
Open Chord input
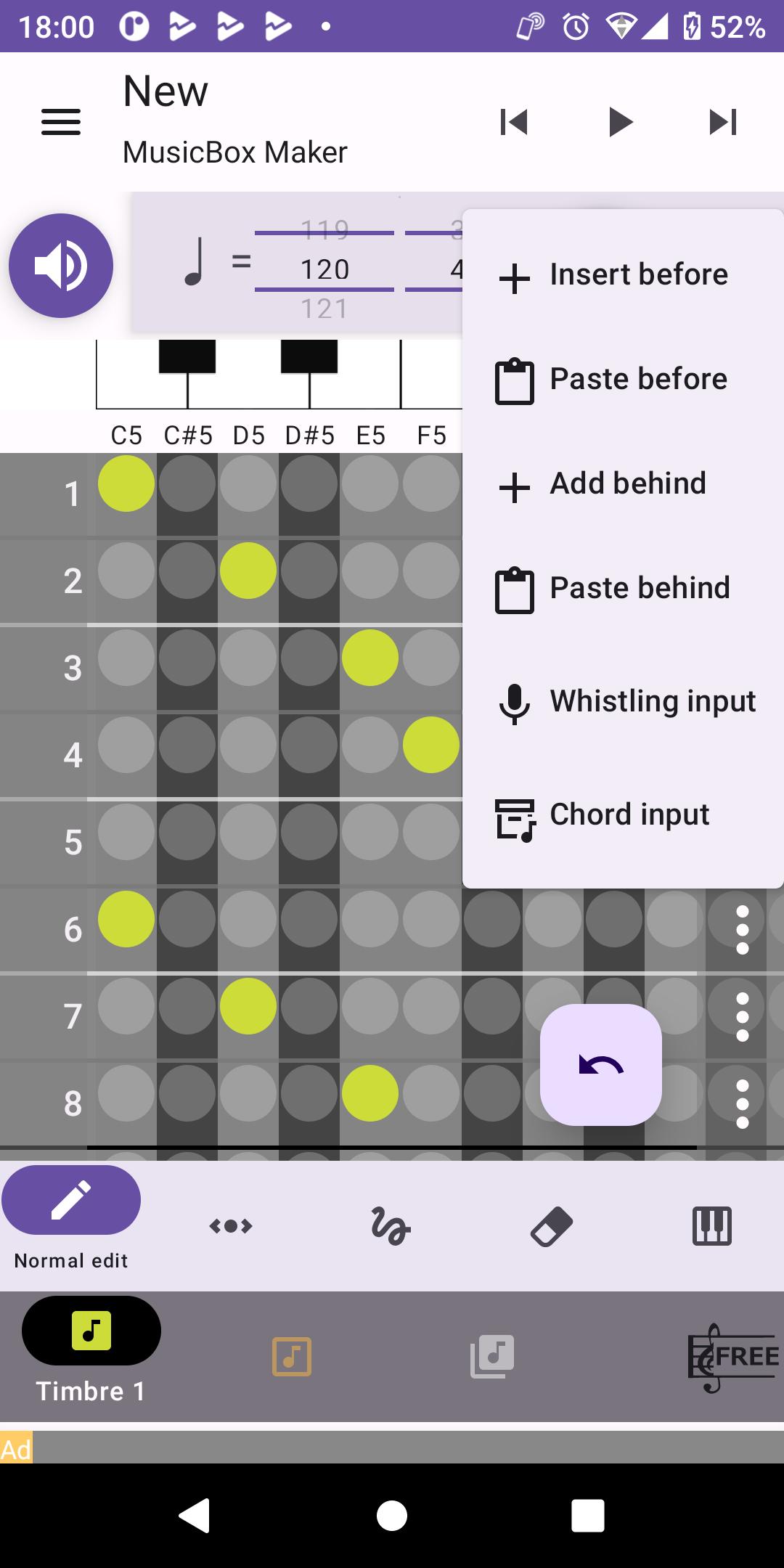[623, 815]
